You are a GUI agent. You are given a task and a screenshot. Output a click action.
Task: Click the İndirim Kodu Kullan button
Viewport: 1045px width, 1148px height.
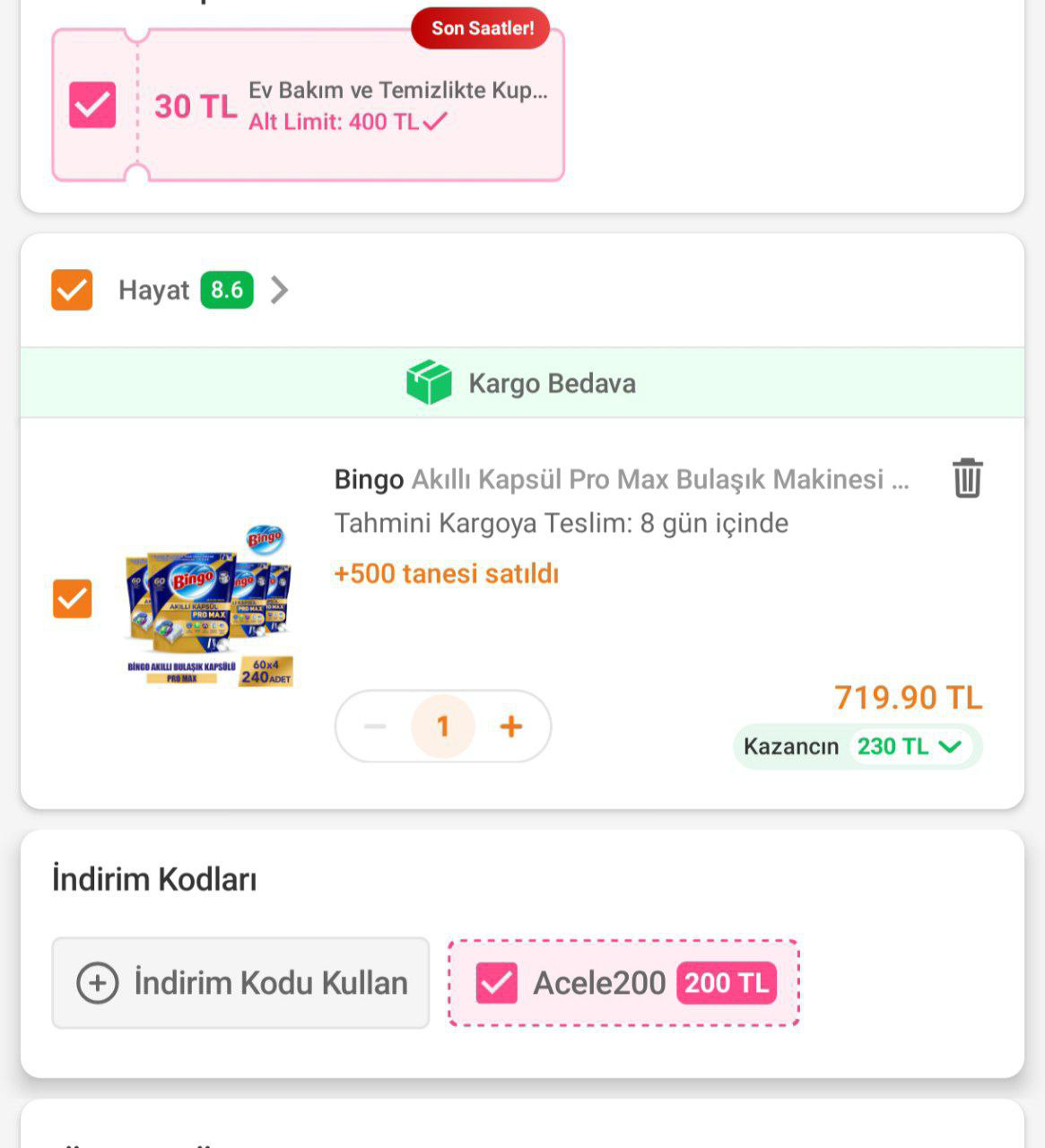[x=240, y=982]
